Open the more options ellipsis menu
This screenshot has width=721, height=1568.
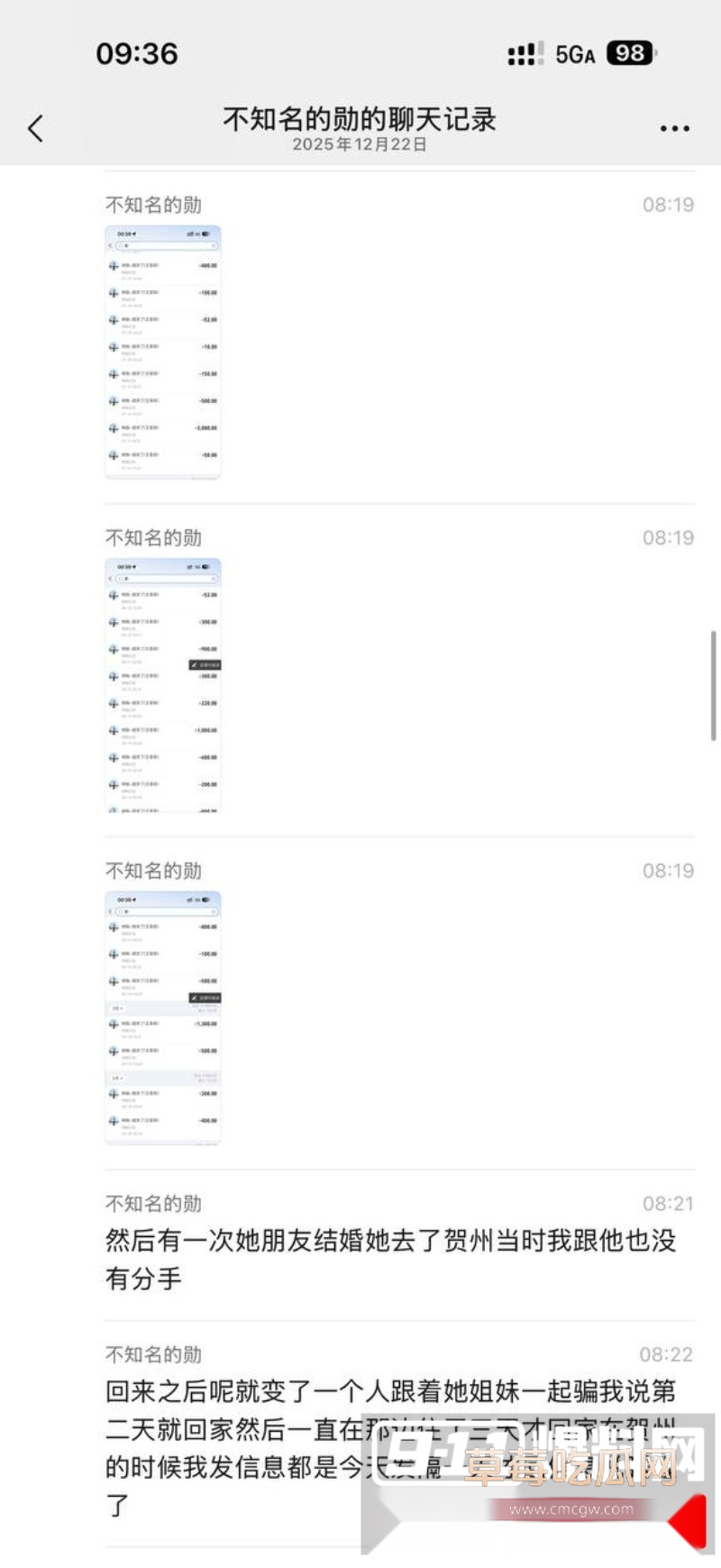coord(674,128)
